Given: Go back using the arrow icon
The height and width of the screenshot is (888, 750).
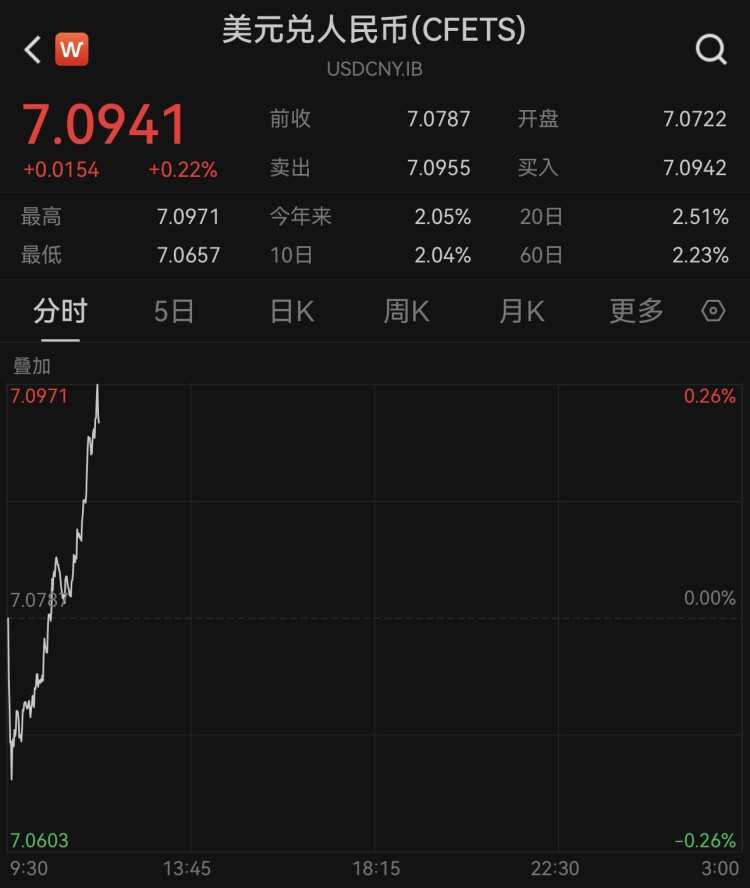Looking at the screenshot, I should pyautogui.click(x=32, y=49).
